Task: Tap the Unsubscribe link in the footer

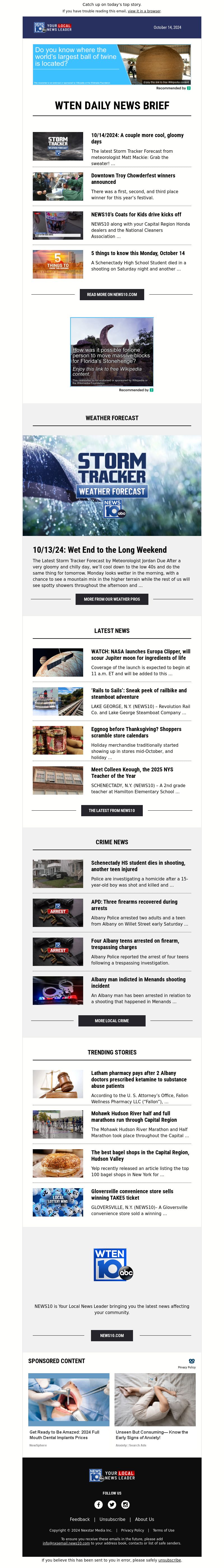Action: pyautogui.click(x=113, y=1519)
